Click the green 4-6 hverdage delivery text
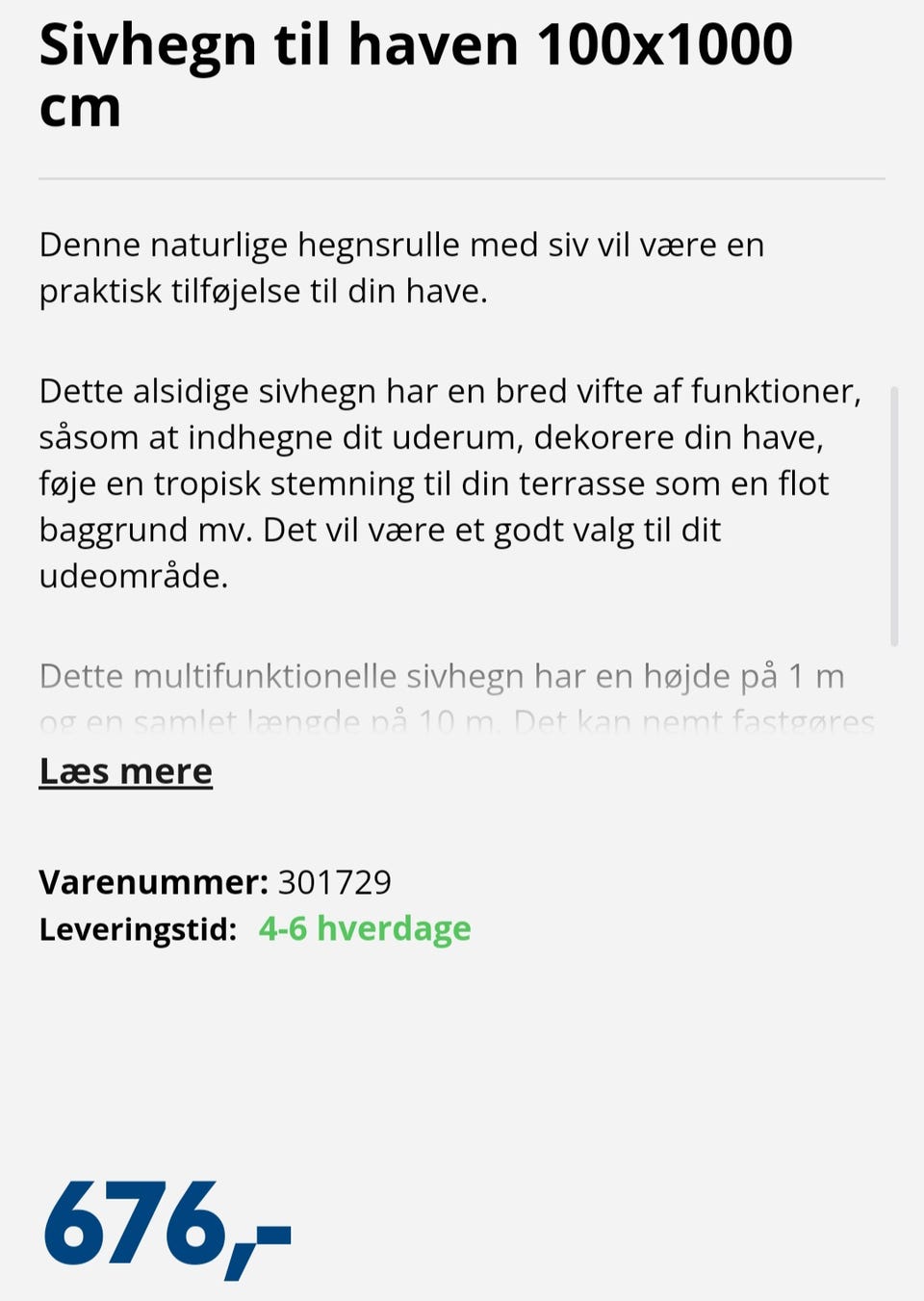The height and width of the screenshot is (1301, 924). click(x=364, y=929)
